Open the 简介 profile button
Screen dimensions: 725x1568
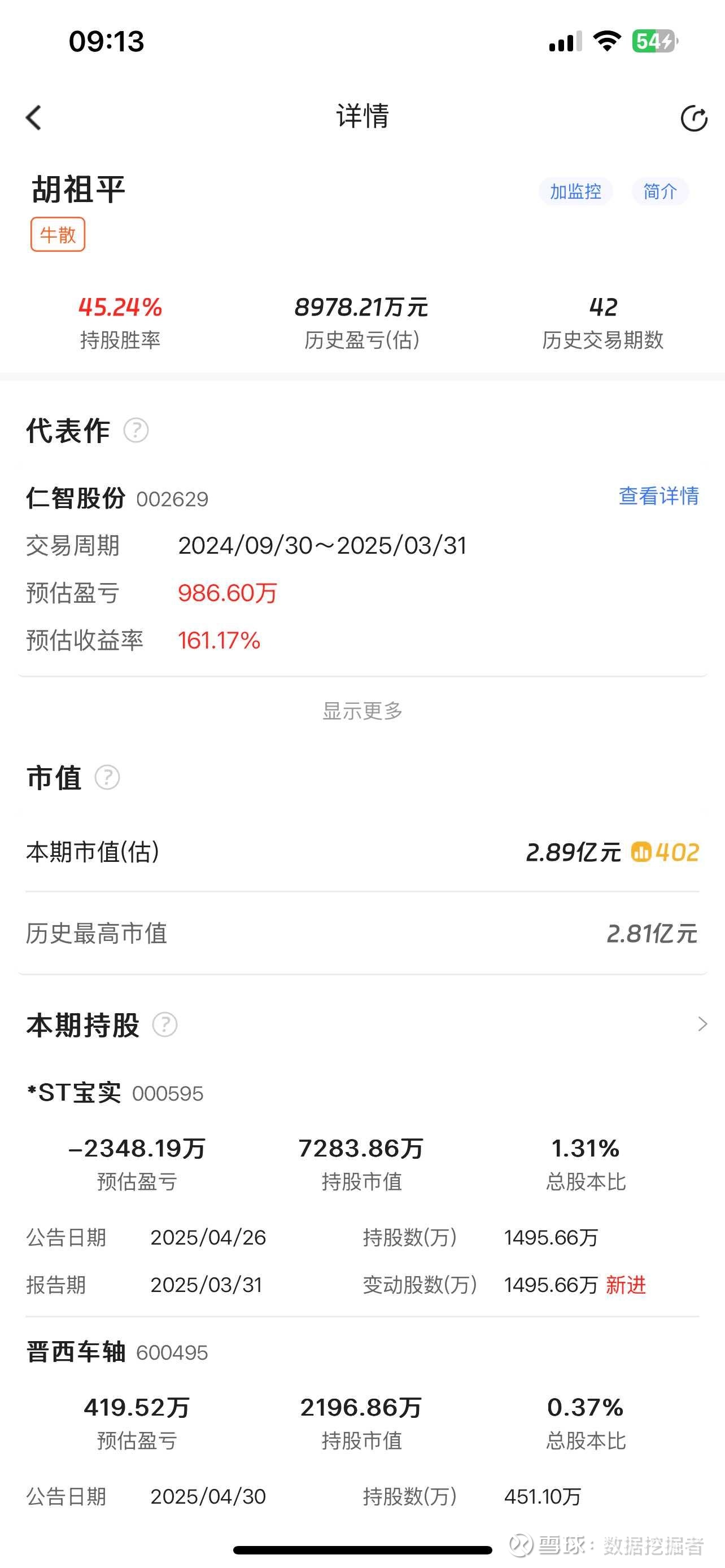coord(660,192)
